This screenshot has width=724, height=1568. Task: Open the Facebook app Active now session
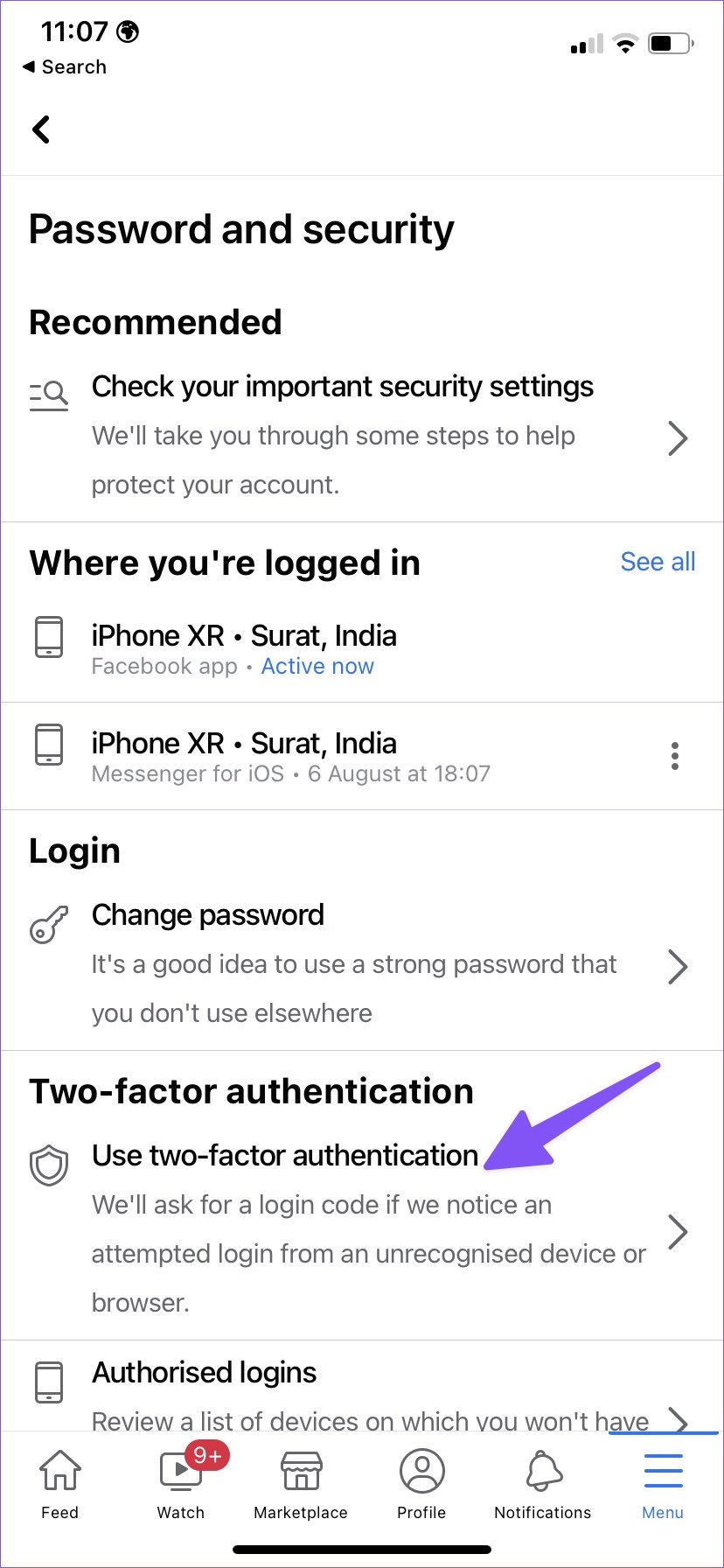click(x=362, y=648)
